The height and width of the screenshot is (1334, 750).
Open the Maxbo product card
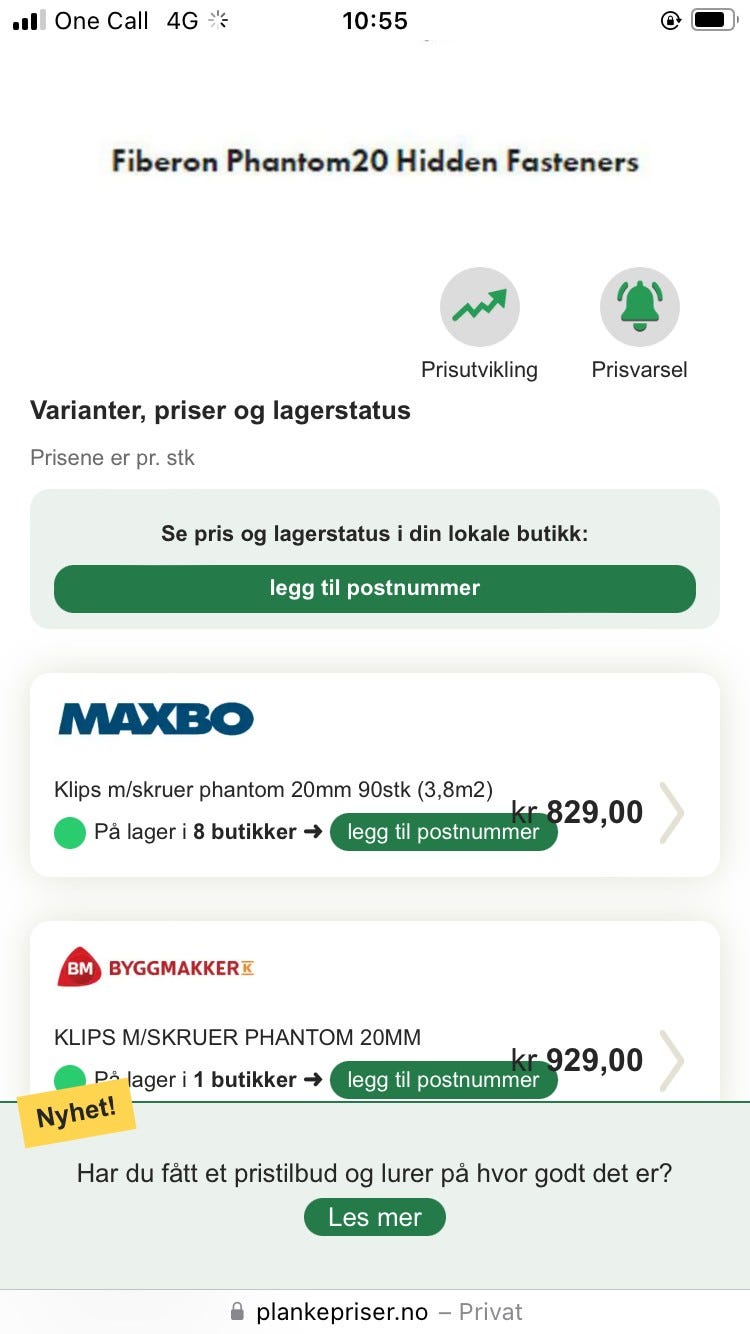[x=375, y=775]
